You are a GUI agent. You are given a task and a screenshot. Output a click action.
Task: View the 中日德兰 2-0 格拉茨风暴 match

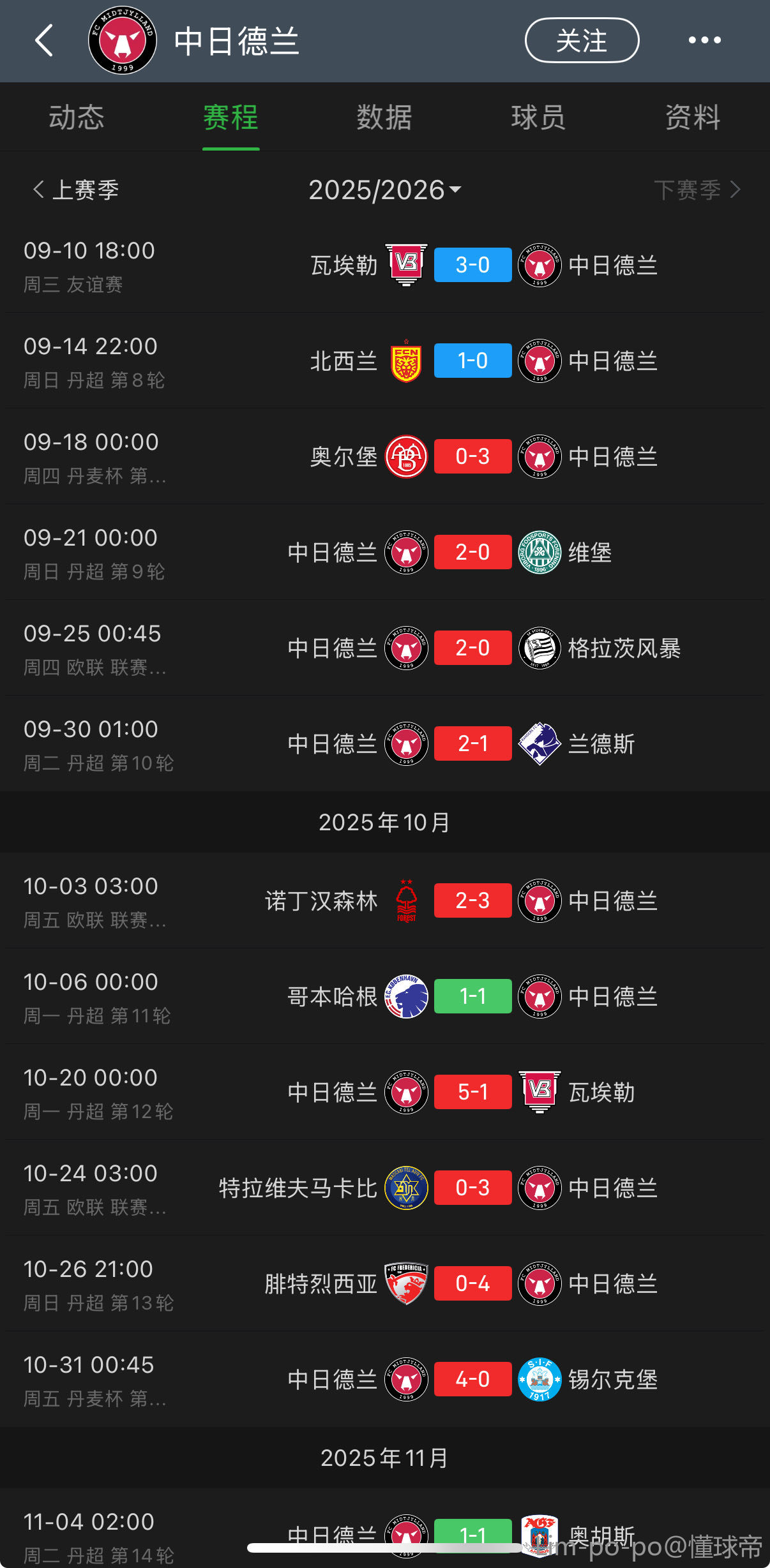[x=472, y=648]
